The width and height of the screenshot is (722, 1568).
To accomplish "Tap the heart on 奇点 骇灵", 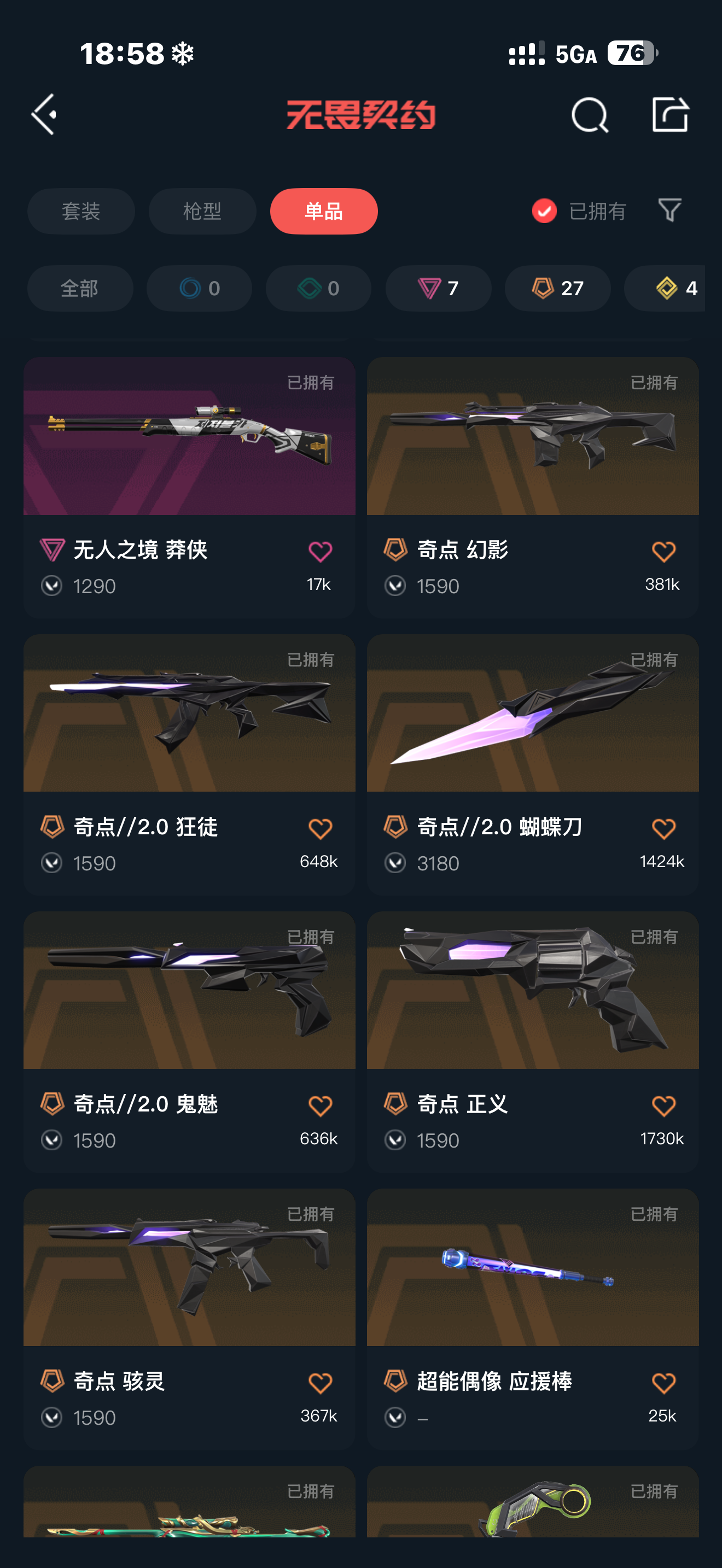I will coord(320,1383).
